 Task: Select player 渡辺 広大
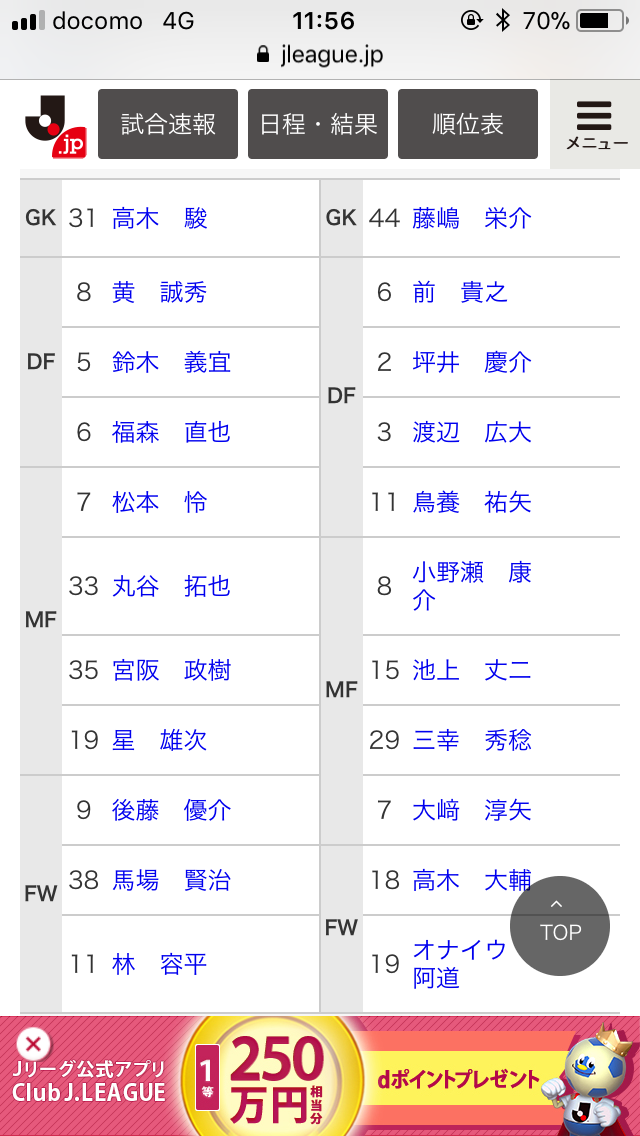click(x=472, y=432)
